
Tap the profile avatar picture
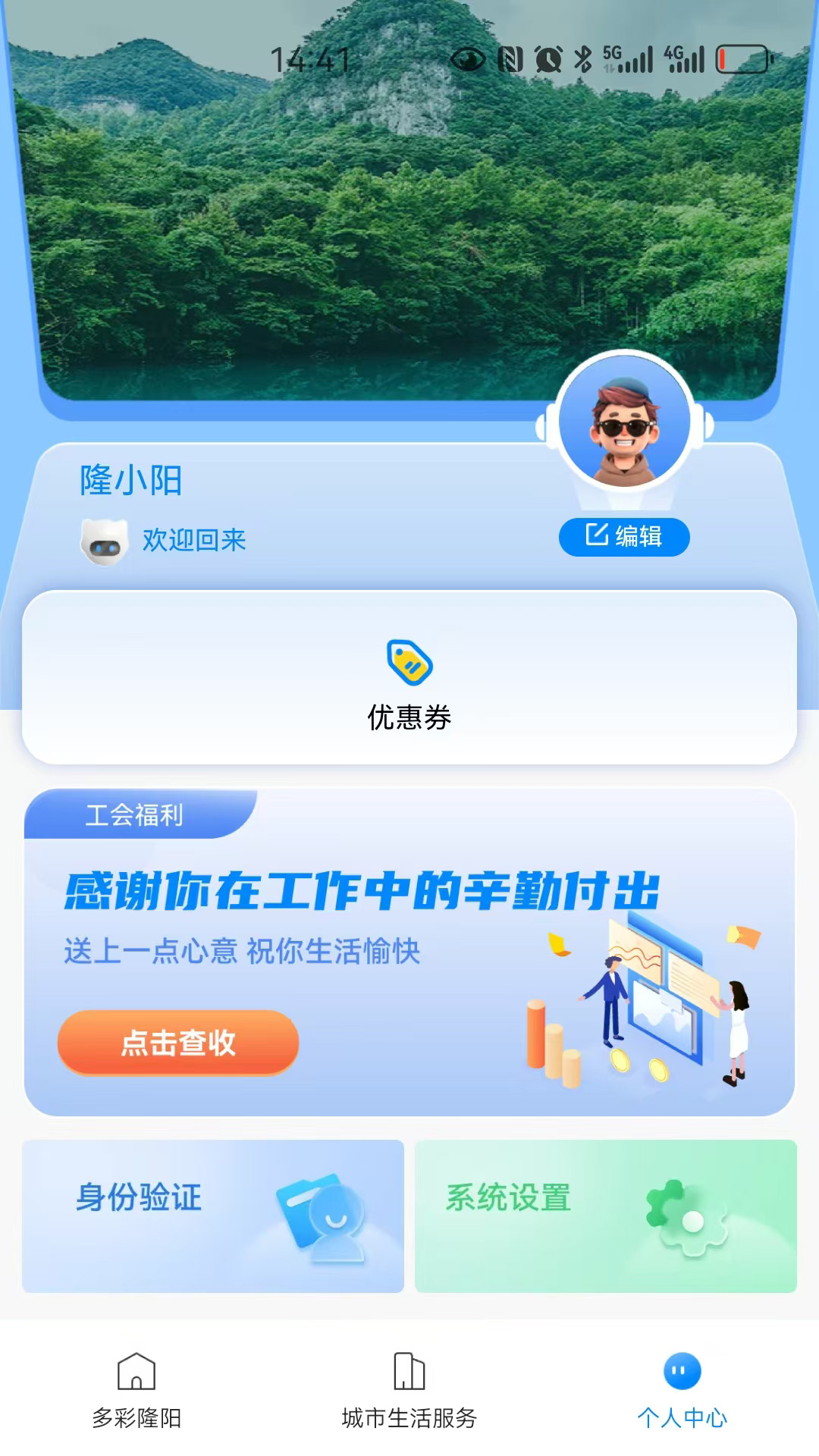[624, 425]
